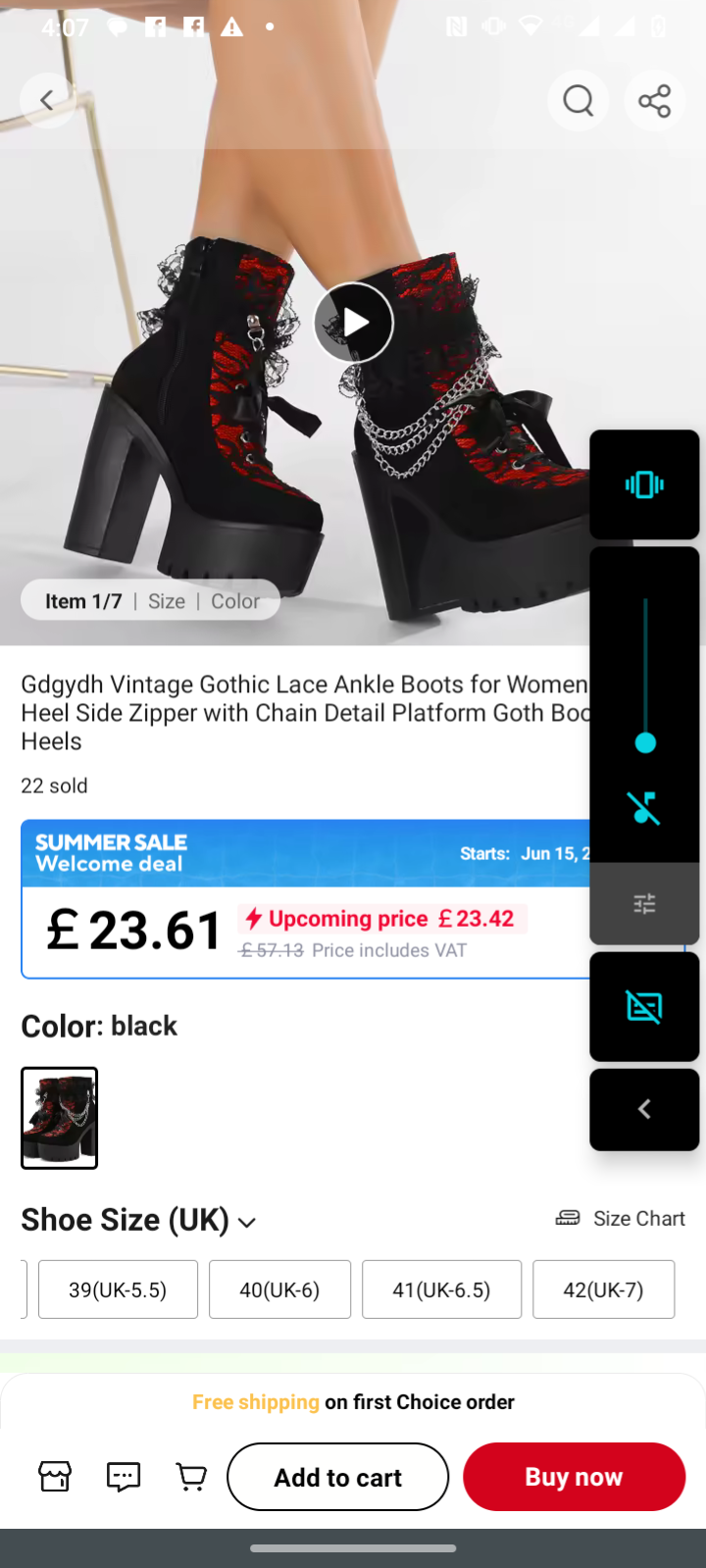Image resolution: width=706 pixels, height=1568 pixels.
Task: Go back using the top arrow
Action: tap(46, 100)
